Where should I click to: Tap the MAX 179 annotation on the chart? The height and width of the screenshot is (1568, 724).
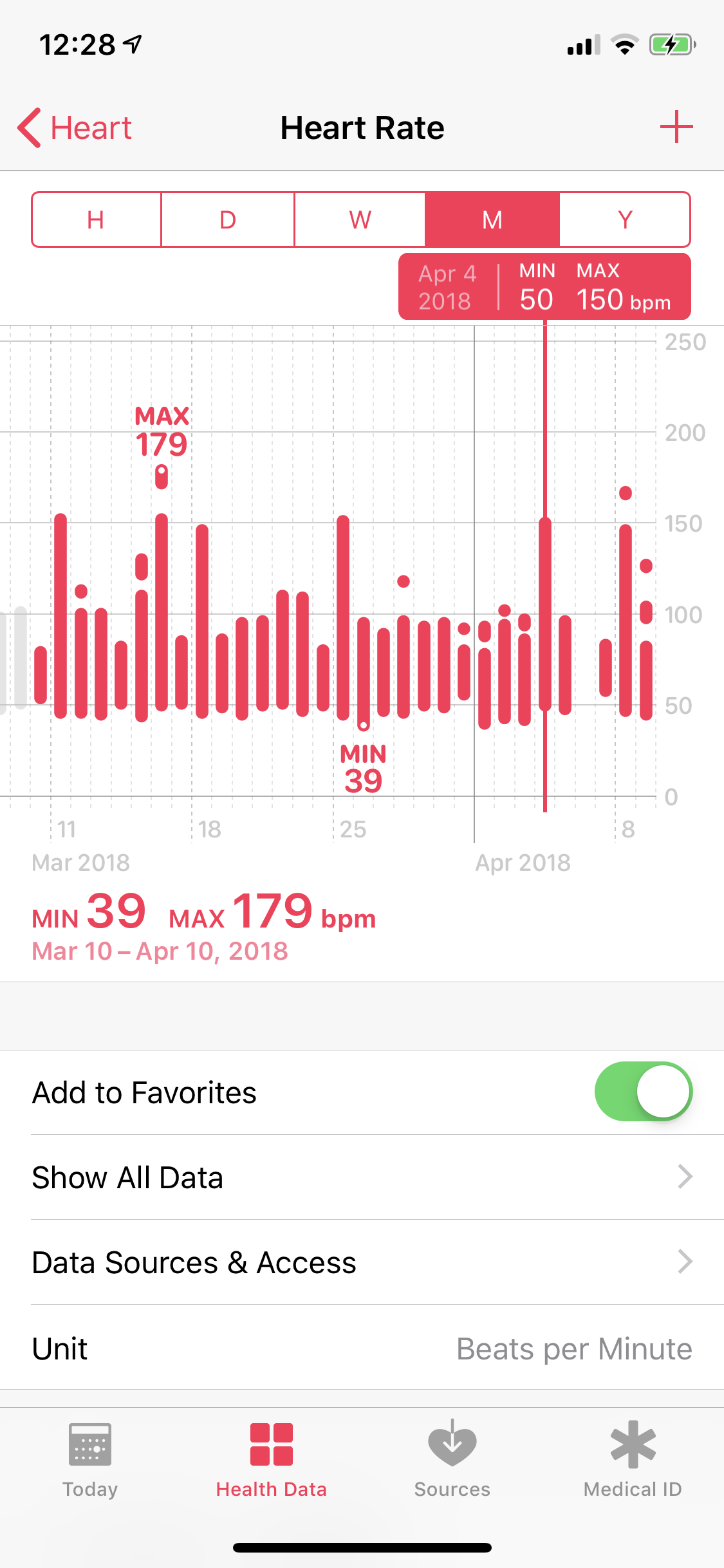[x=162, y=431]
